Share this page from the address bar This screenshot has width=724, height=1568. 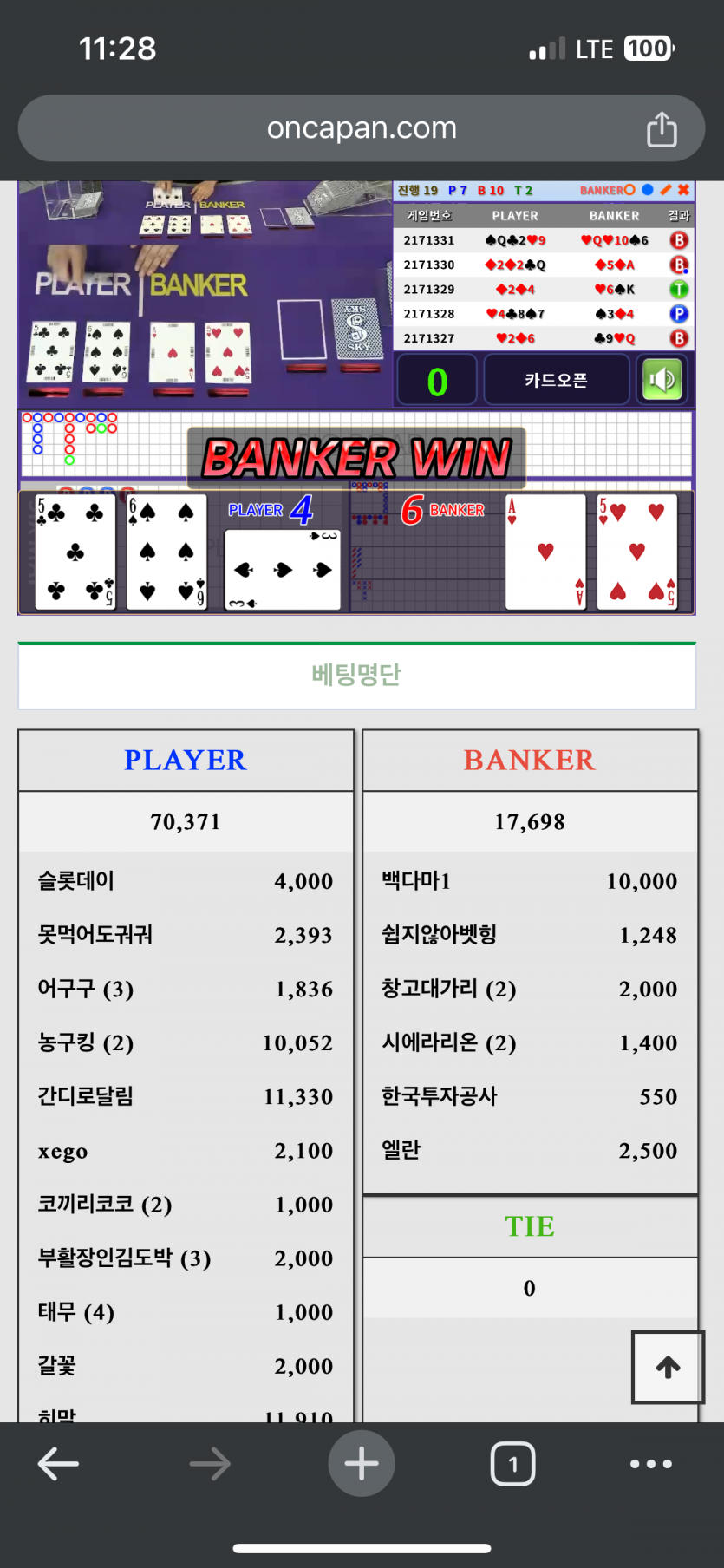click(662, 129)
